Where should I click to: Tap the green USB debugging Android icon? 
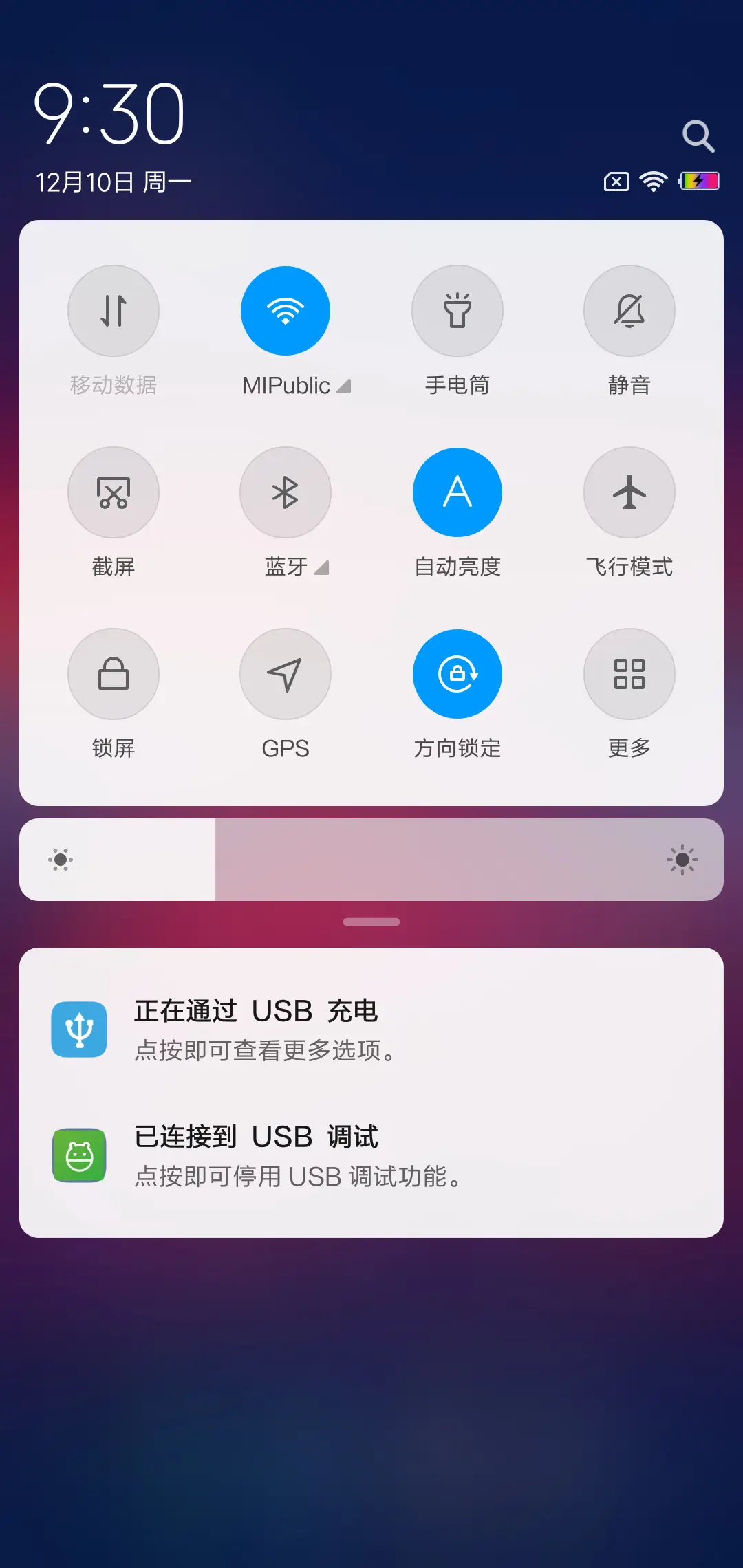coord(78,1155)
